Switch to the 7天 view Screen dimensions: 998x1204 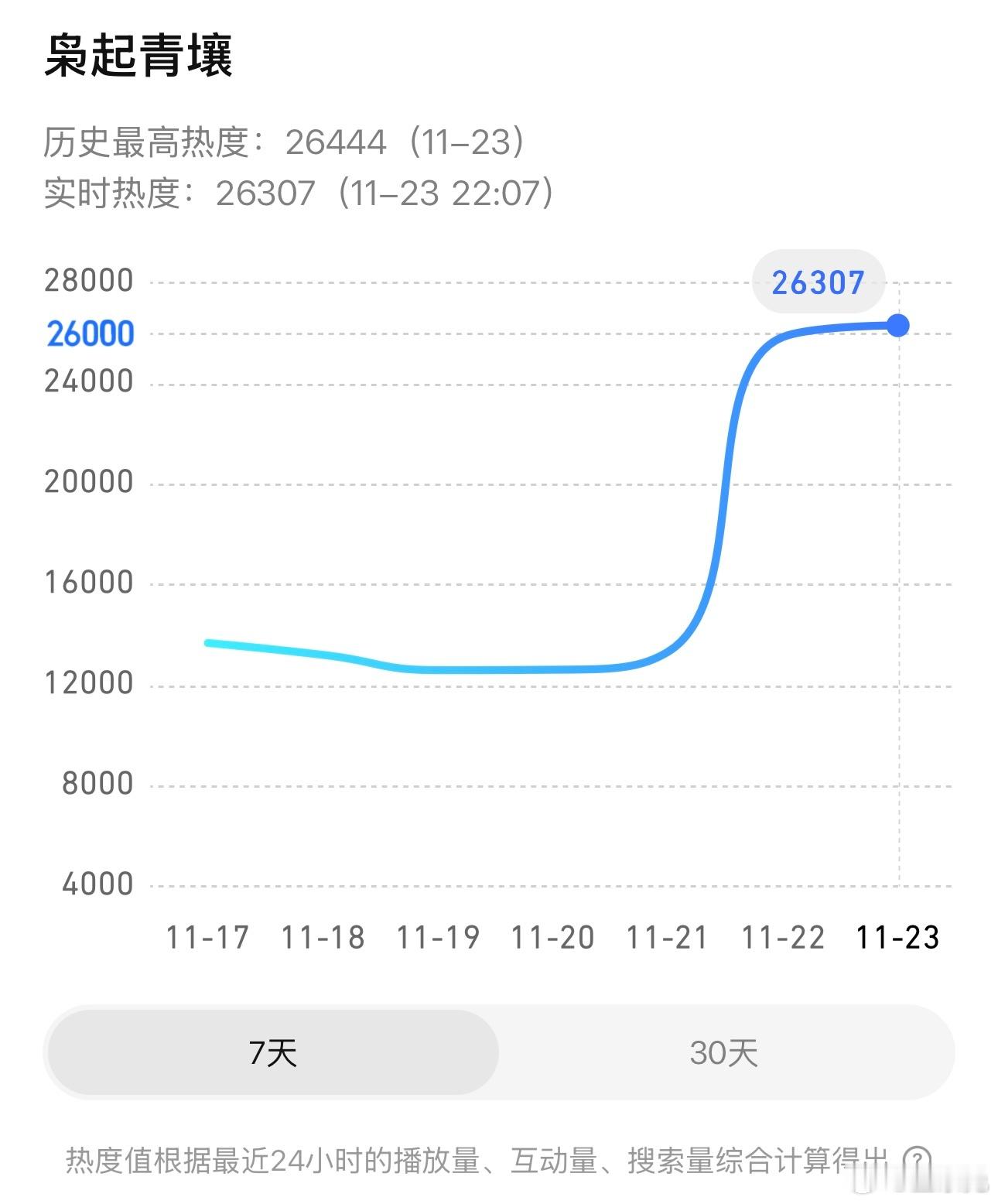tap(272, 1053)
